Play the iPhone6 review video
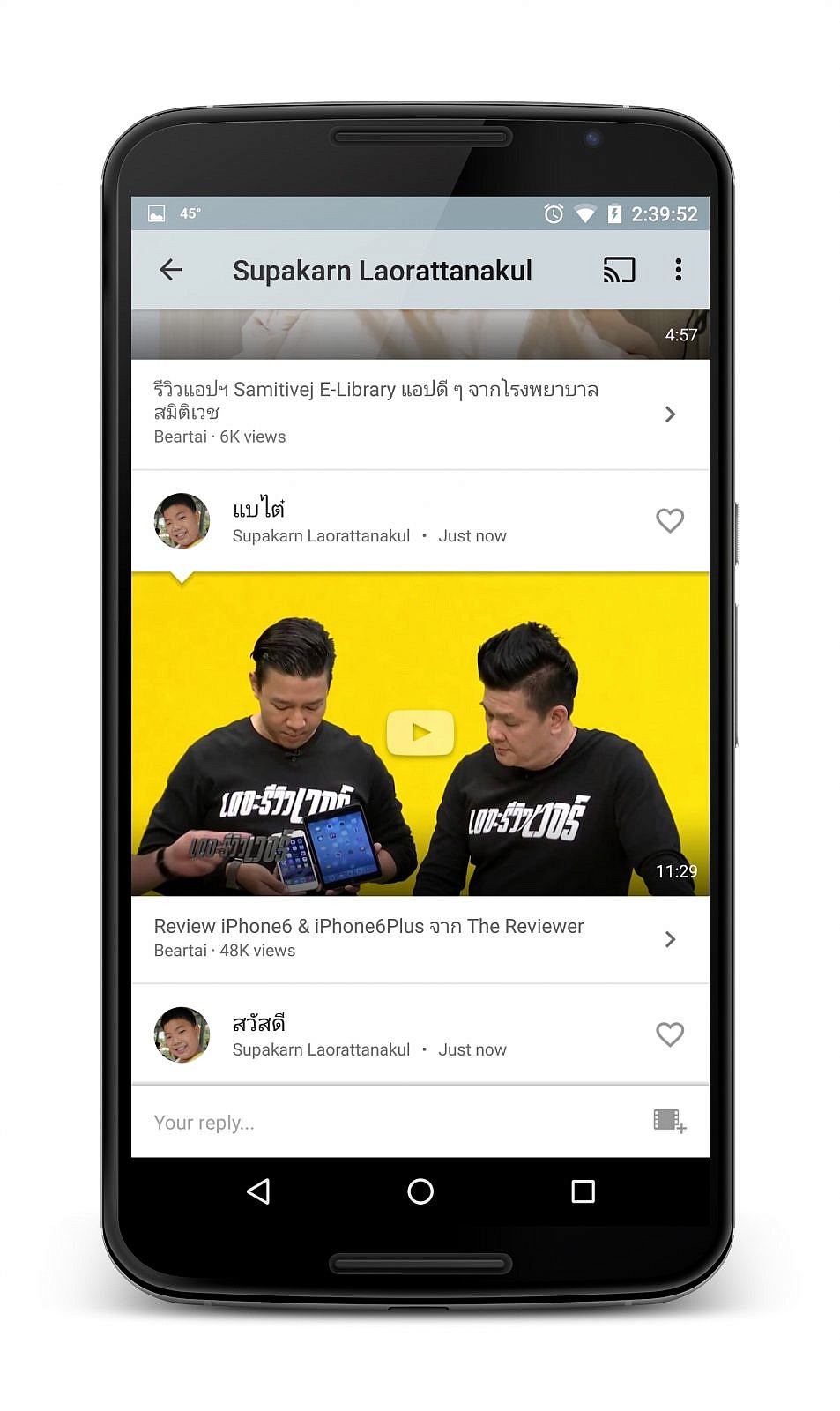Viewport: 840px width, 1411px height. (420, 732)
